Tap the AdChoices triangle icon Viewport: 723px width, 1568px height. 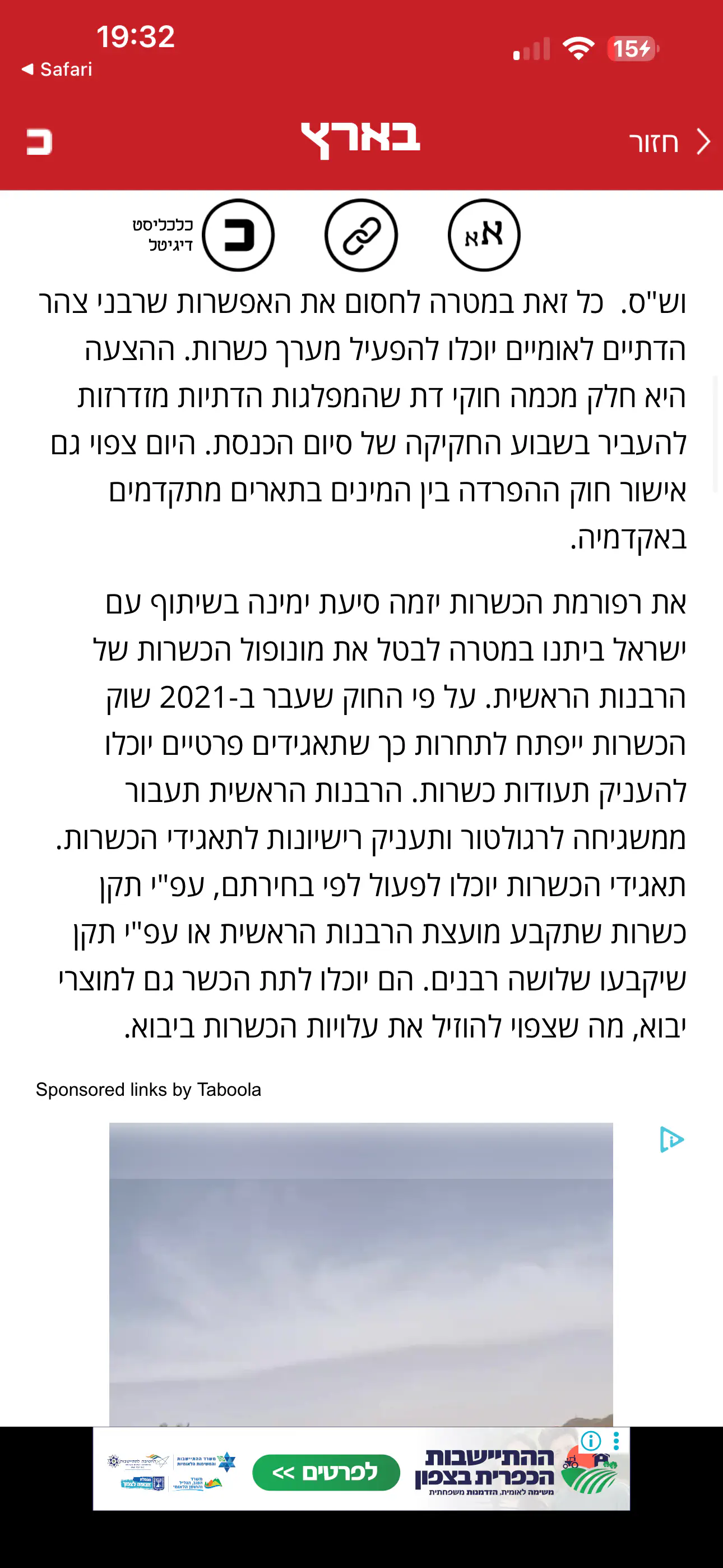pos(671,1140)
